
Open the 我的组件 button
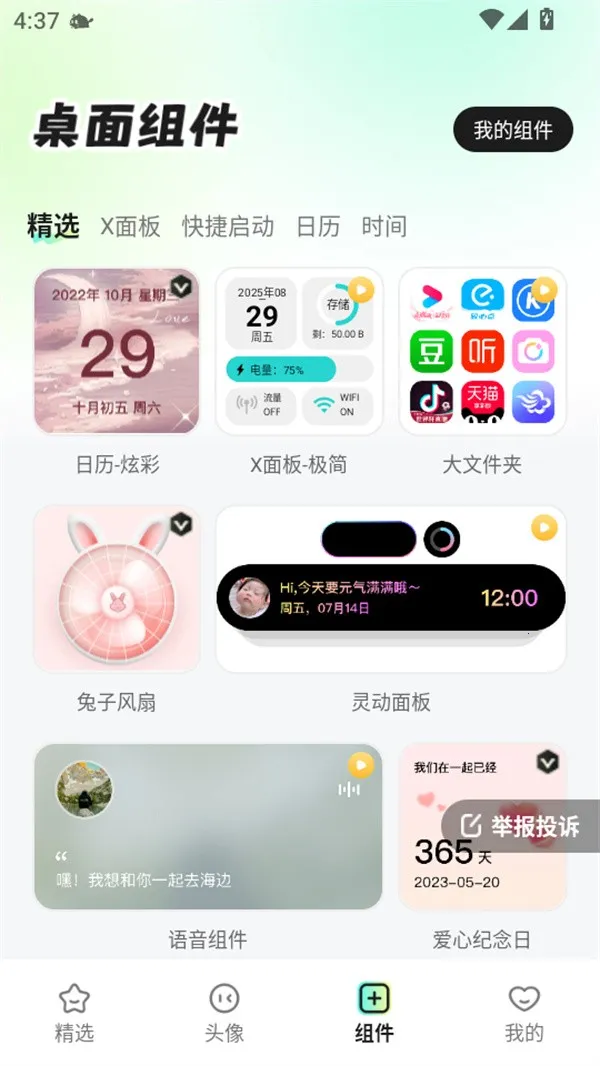513,131
